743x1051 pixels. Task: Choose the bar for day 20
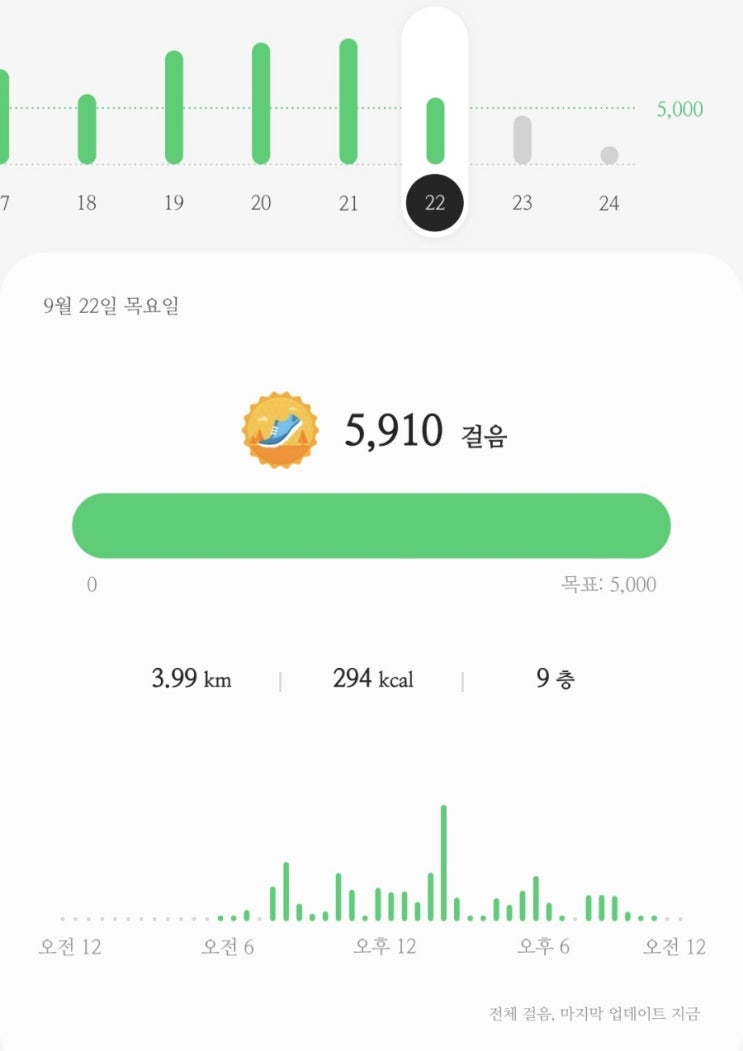pyautogui.click(x=261, y=104)
